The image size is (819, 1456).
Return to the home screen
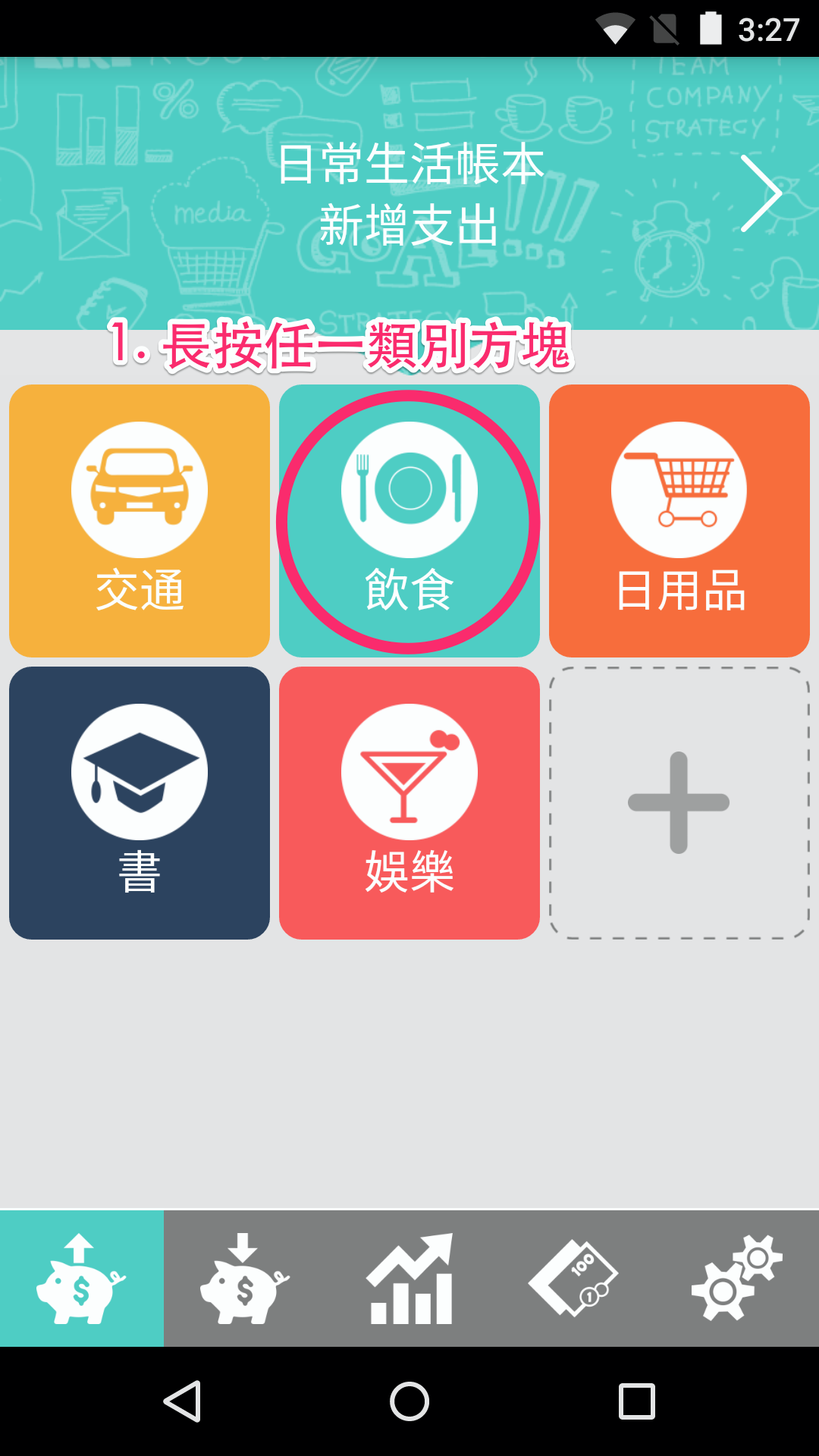(409, 1401)
